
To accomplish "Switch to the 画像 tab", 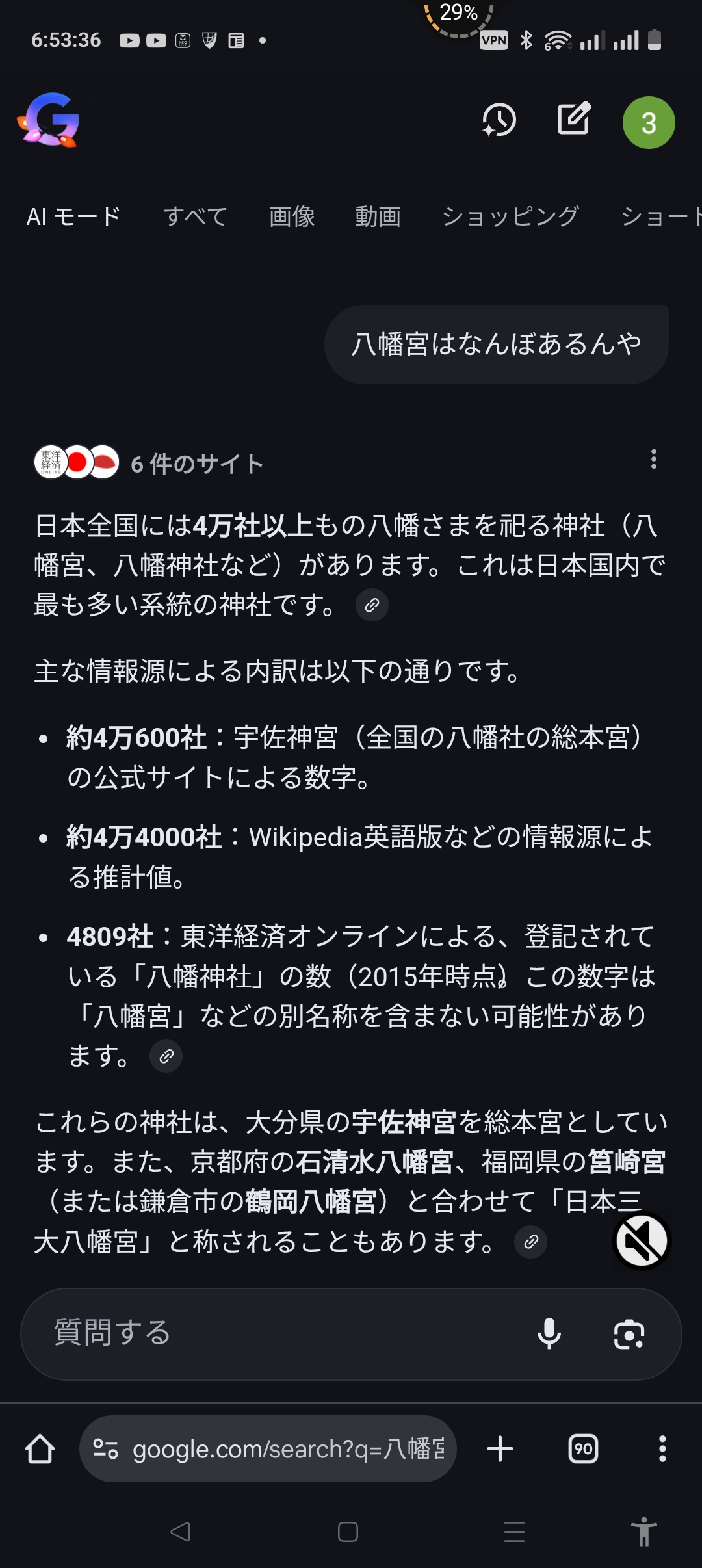I will pyautogui.click(x=292, y=216).
